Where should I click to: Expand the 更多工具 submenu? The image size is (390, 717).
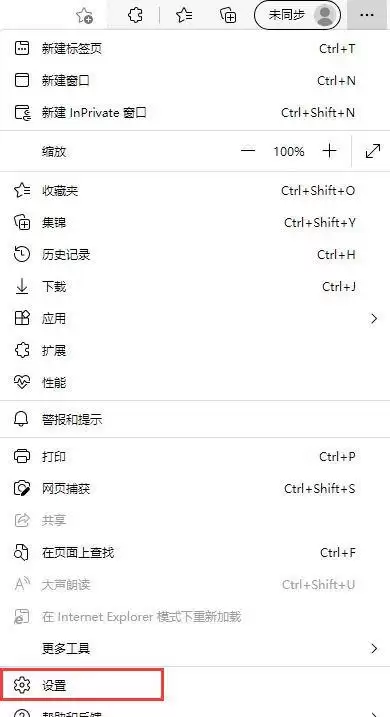point(195,648)
